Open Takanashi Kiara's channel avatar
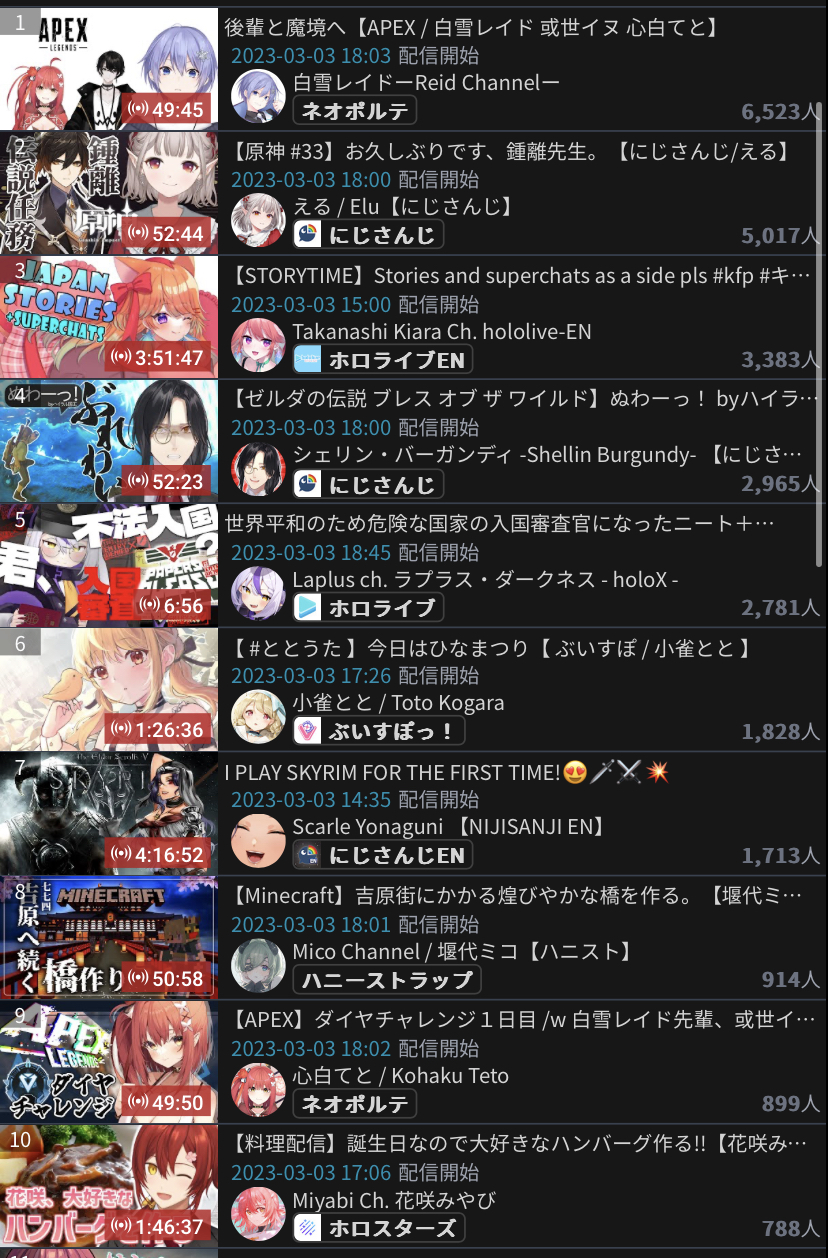The width and height of the screenshot is (828, 1258). [258, 345]
